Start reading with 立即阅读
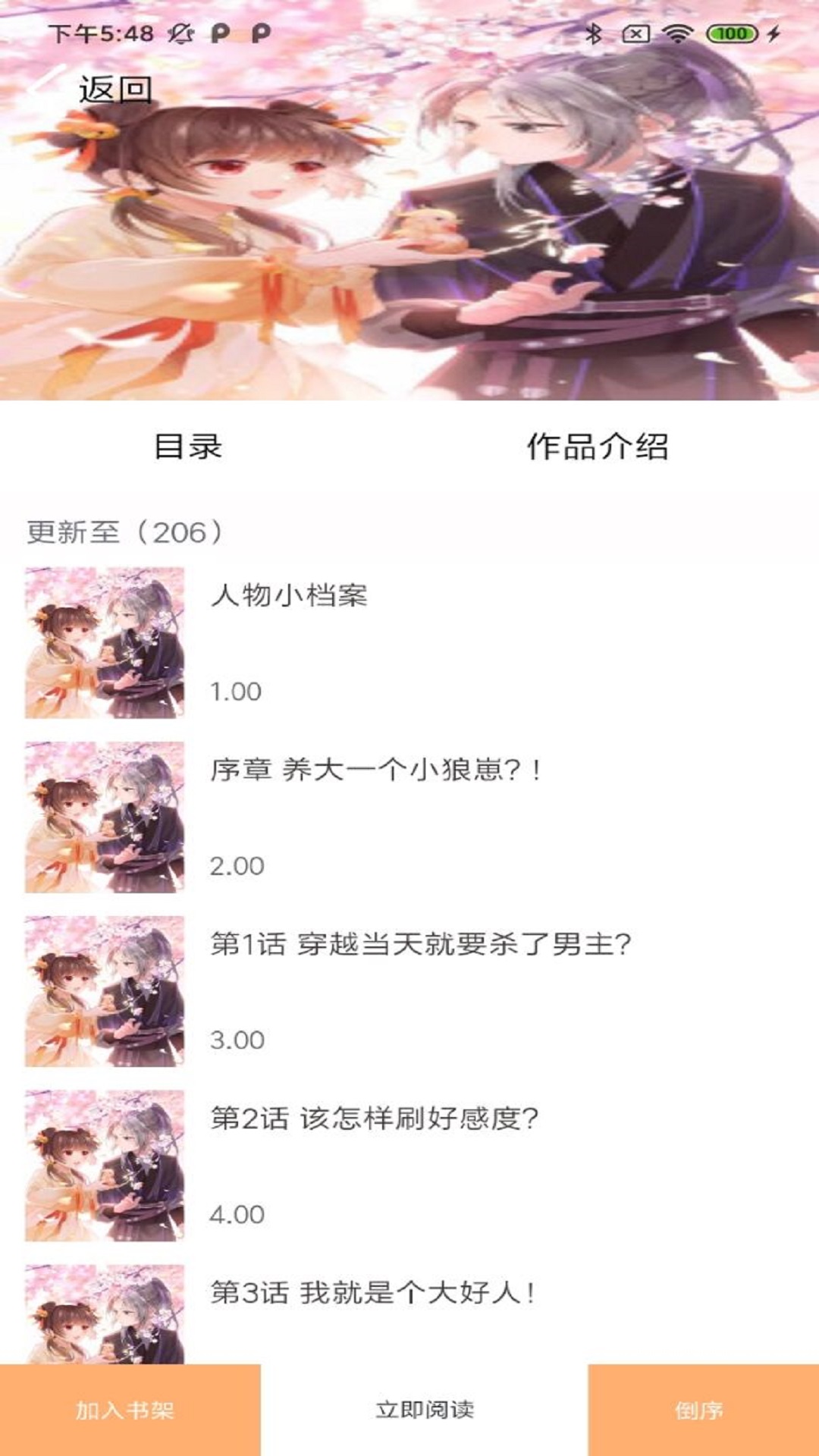 click(425, 1410)
